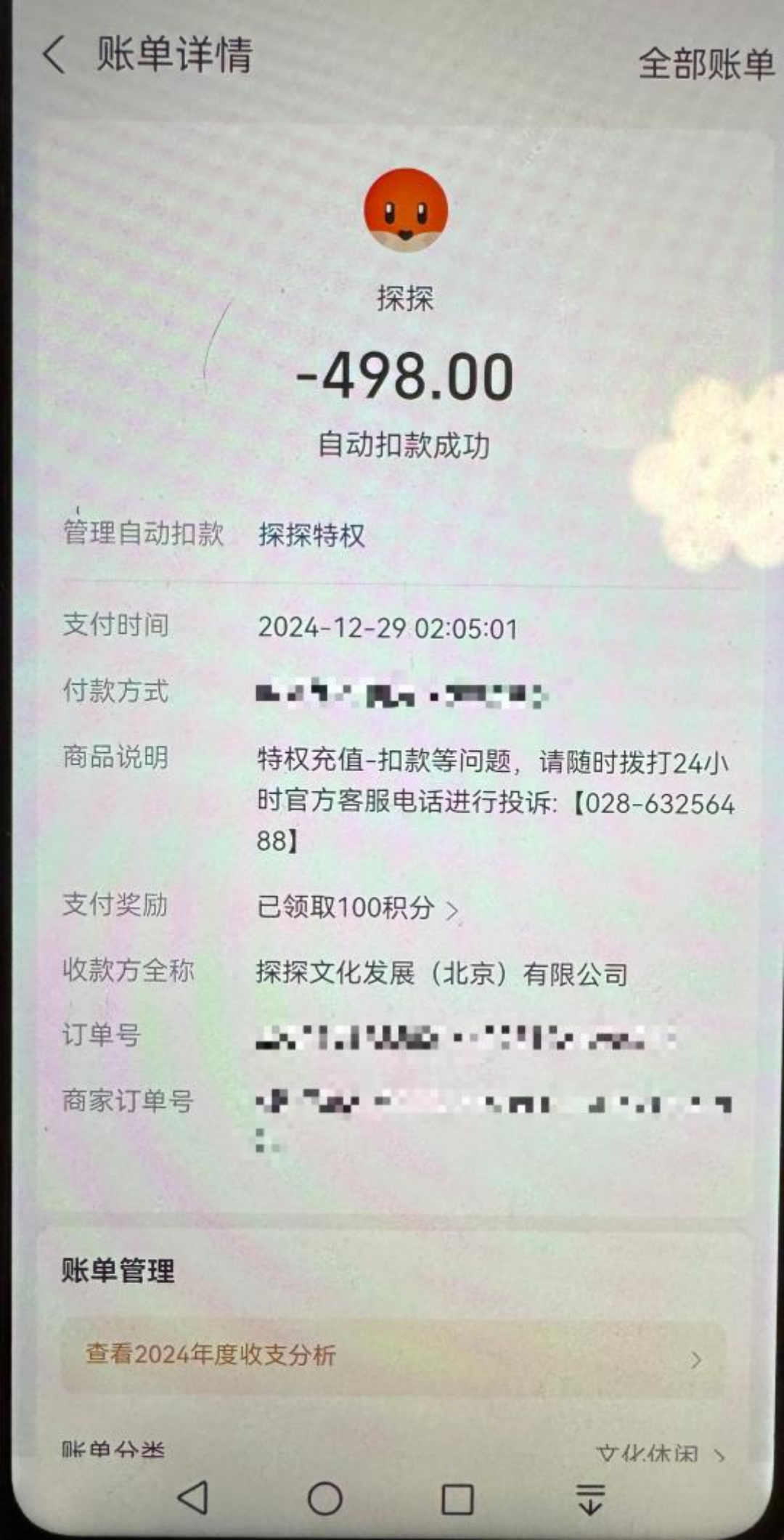Tap the system back button
784x1540 pixels.
tap(193, 1497)
